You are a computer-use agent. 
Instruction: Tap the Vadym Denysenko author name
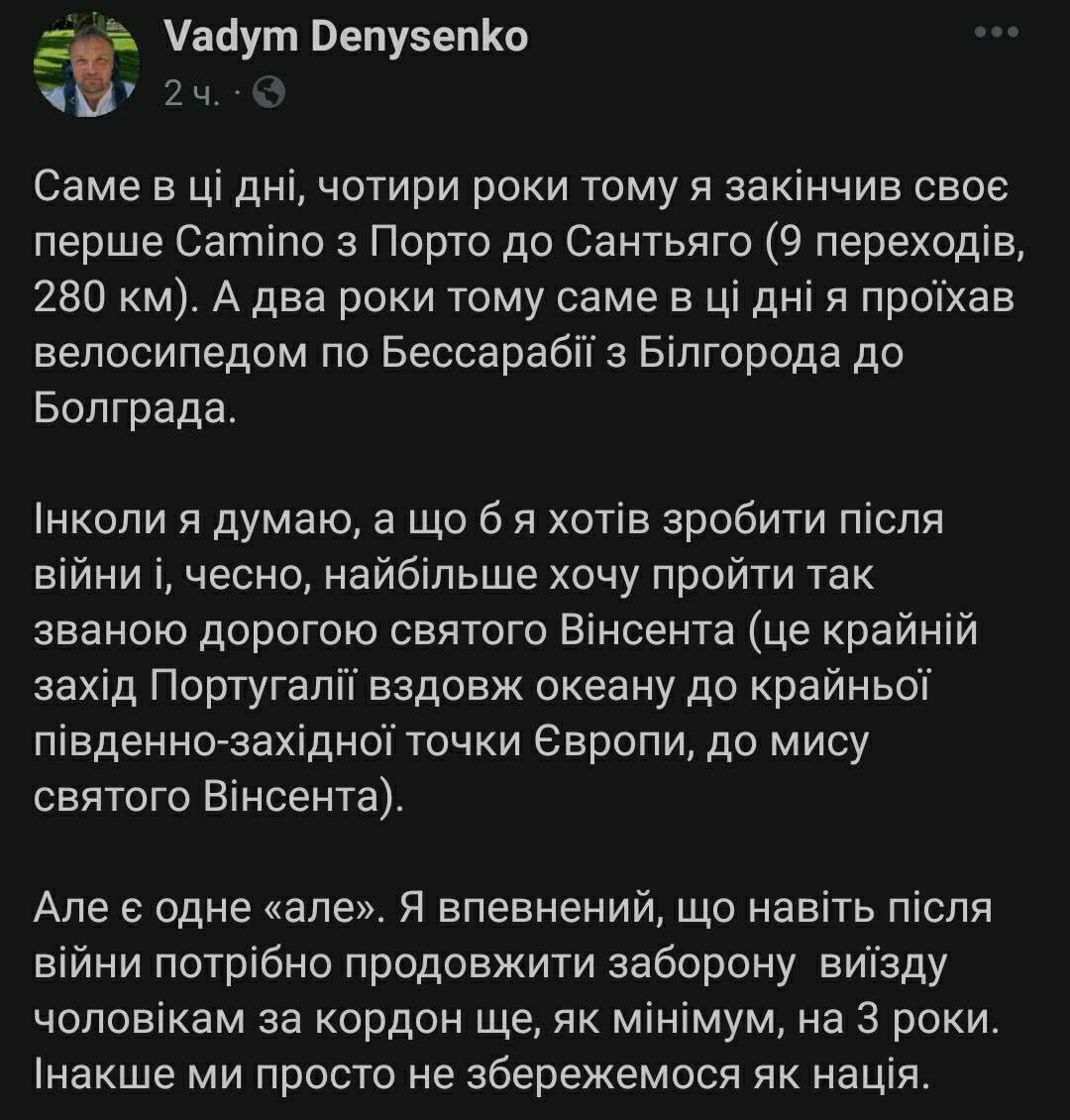click(346, 39)
